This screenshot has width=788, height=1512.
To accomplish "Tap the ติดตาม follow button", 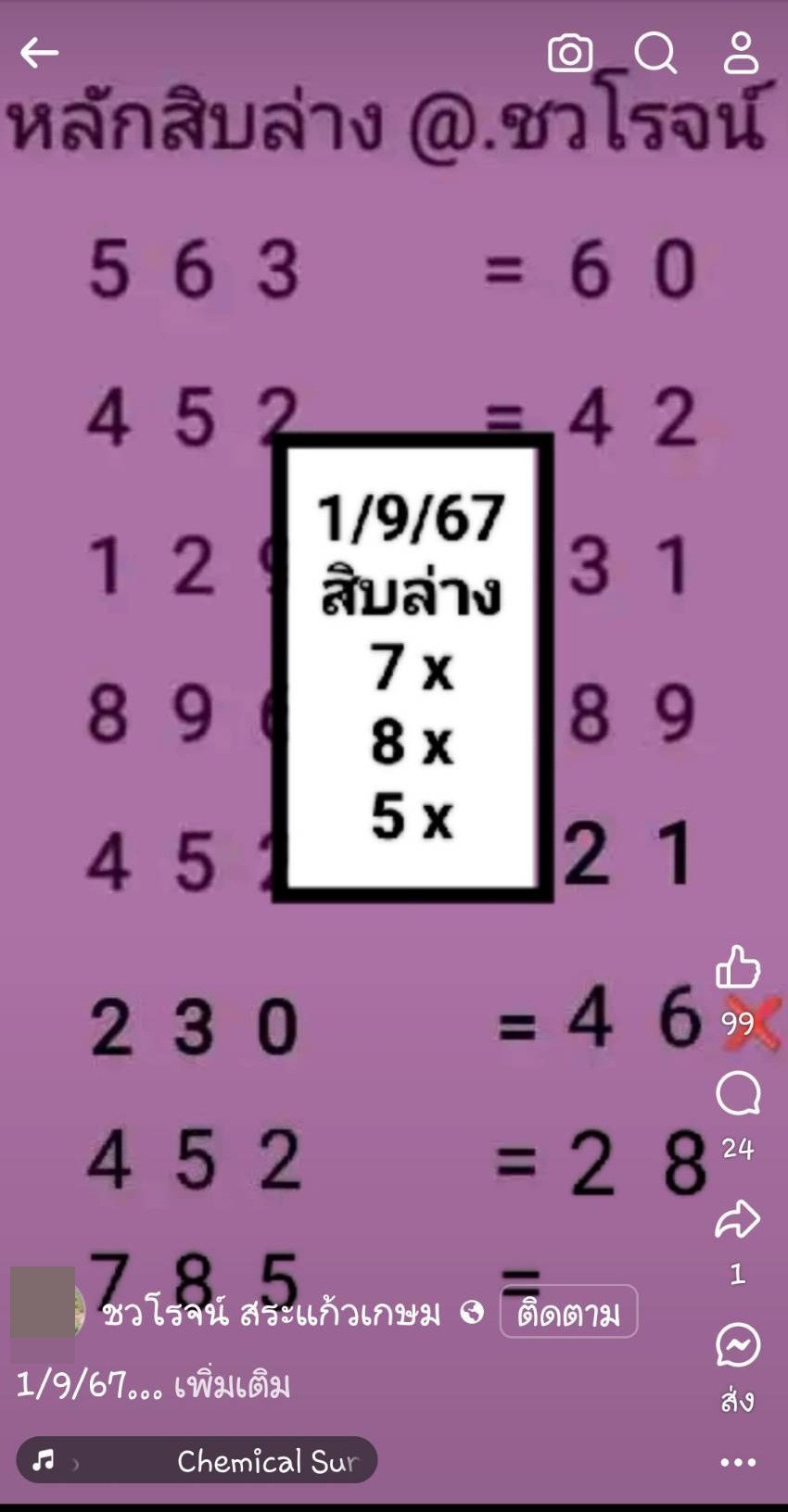I will point(568,1312).
